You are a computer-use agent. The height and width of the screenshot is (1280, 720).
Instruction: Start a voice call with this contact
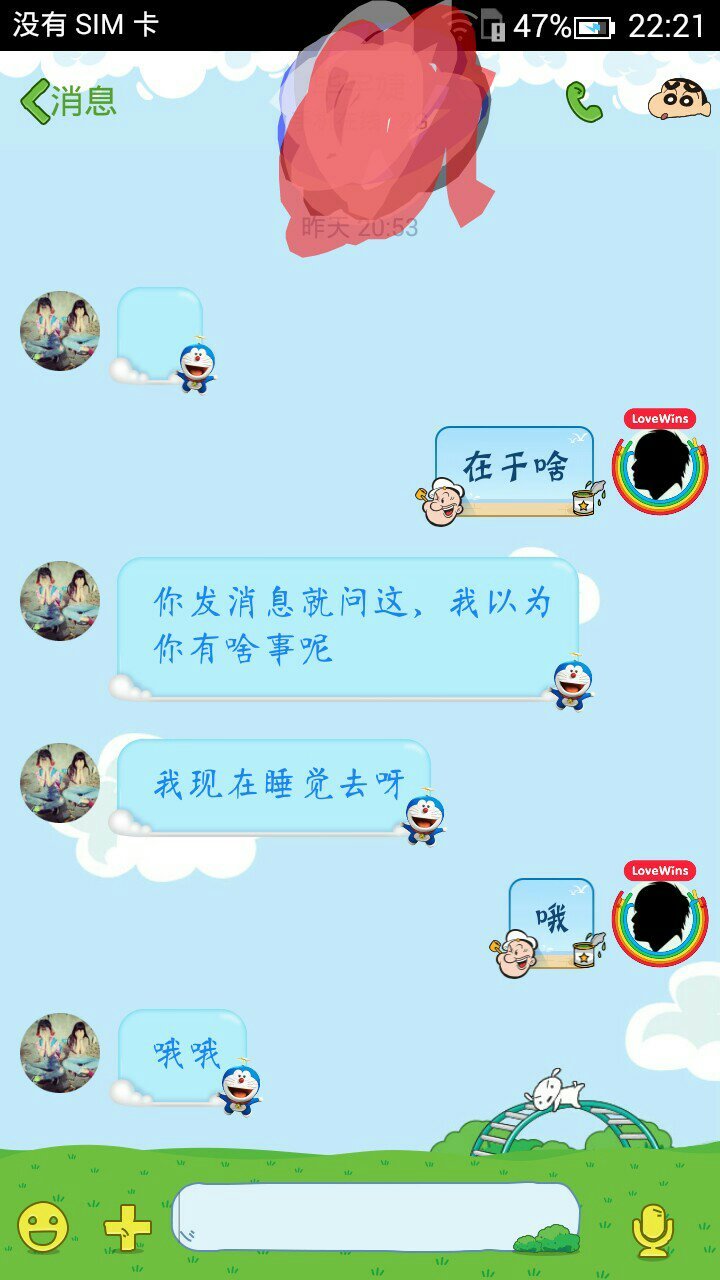click(584, 102)
